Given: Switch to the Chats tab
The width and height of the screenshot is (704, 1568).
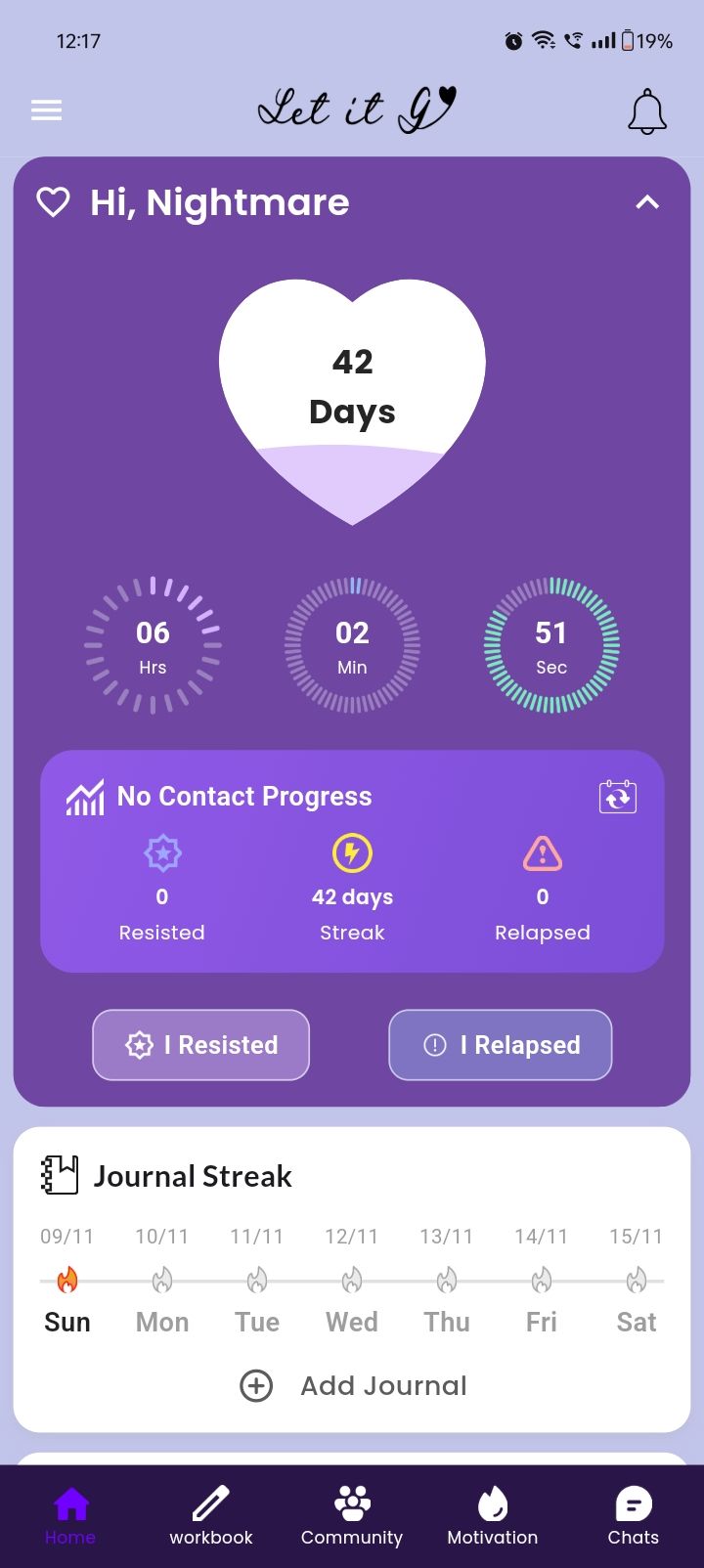Looking at the screenshot, I should (633, 1510).
